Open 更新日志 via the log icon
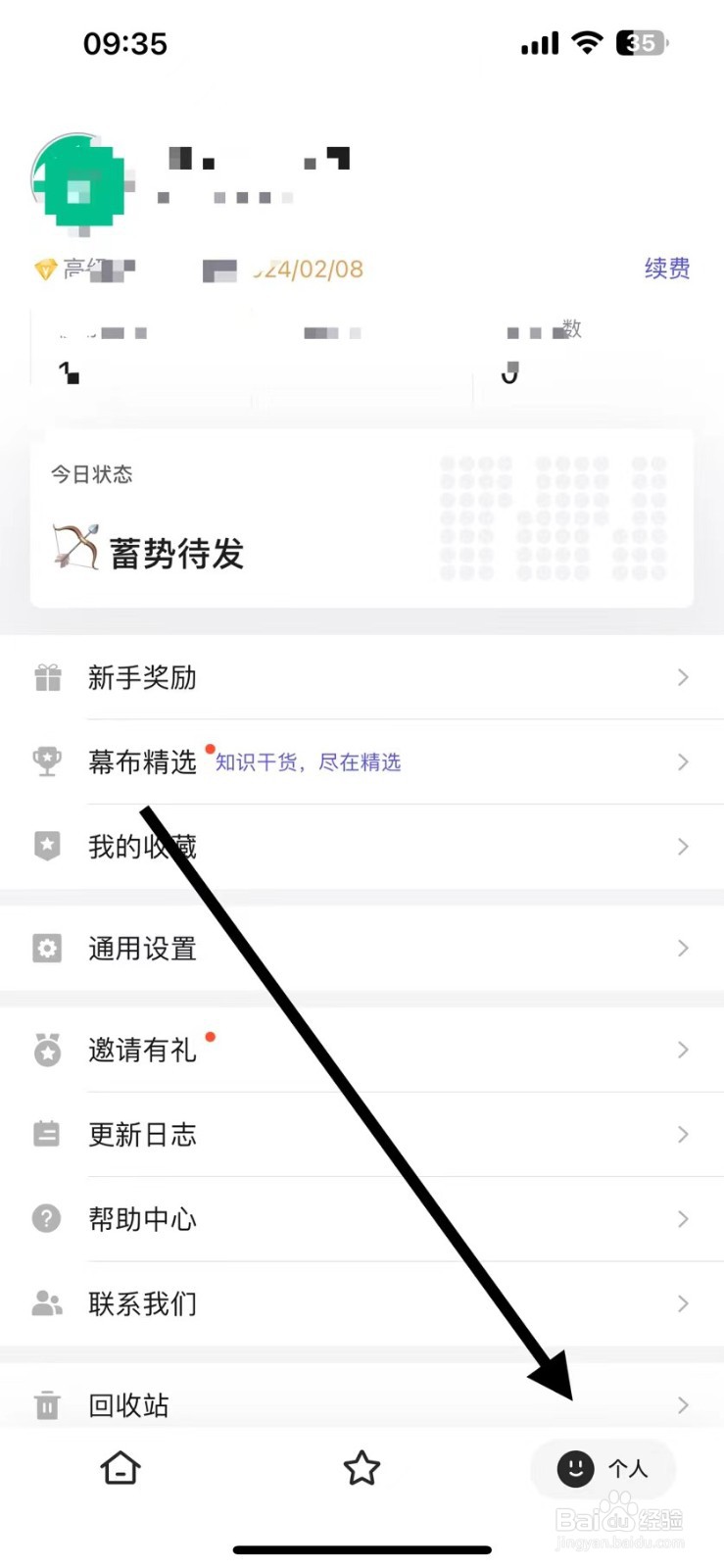The width and height of the screenshot is (724, 1568). pos(46,1134)
